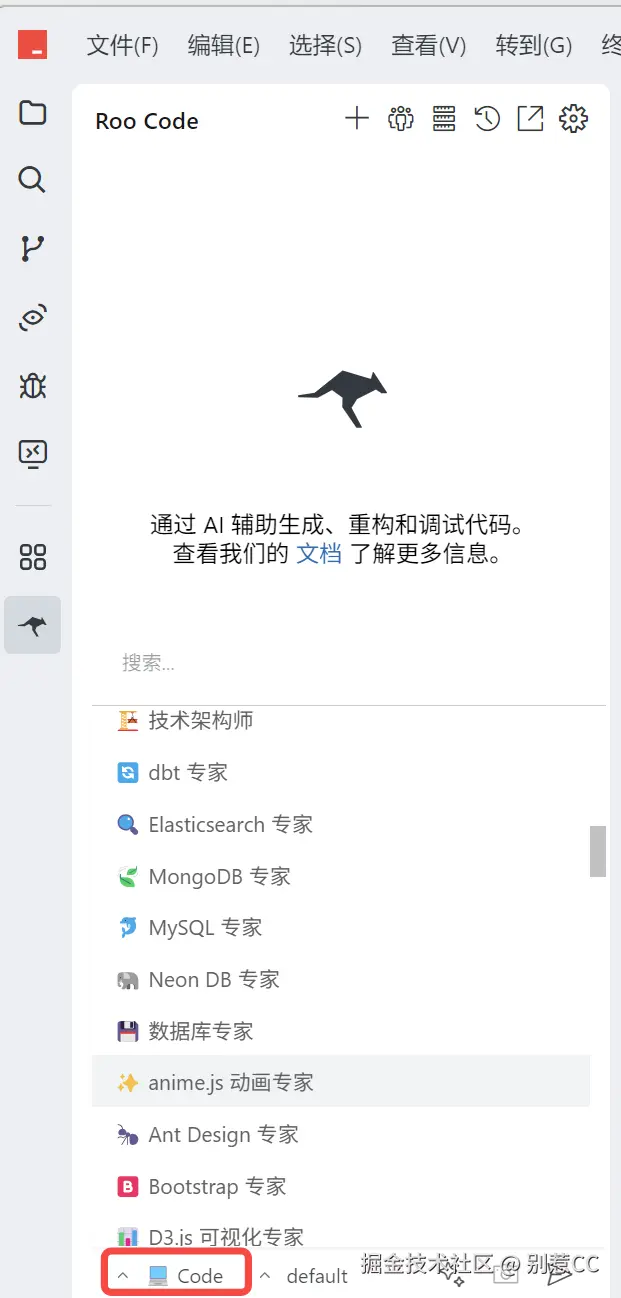The height and width of the screenshot is (1298, 621).
Task: Open the debug panel
Action: (33, 385)
